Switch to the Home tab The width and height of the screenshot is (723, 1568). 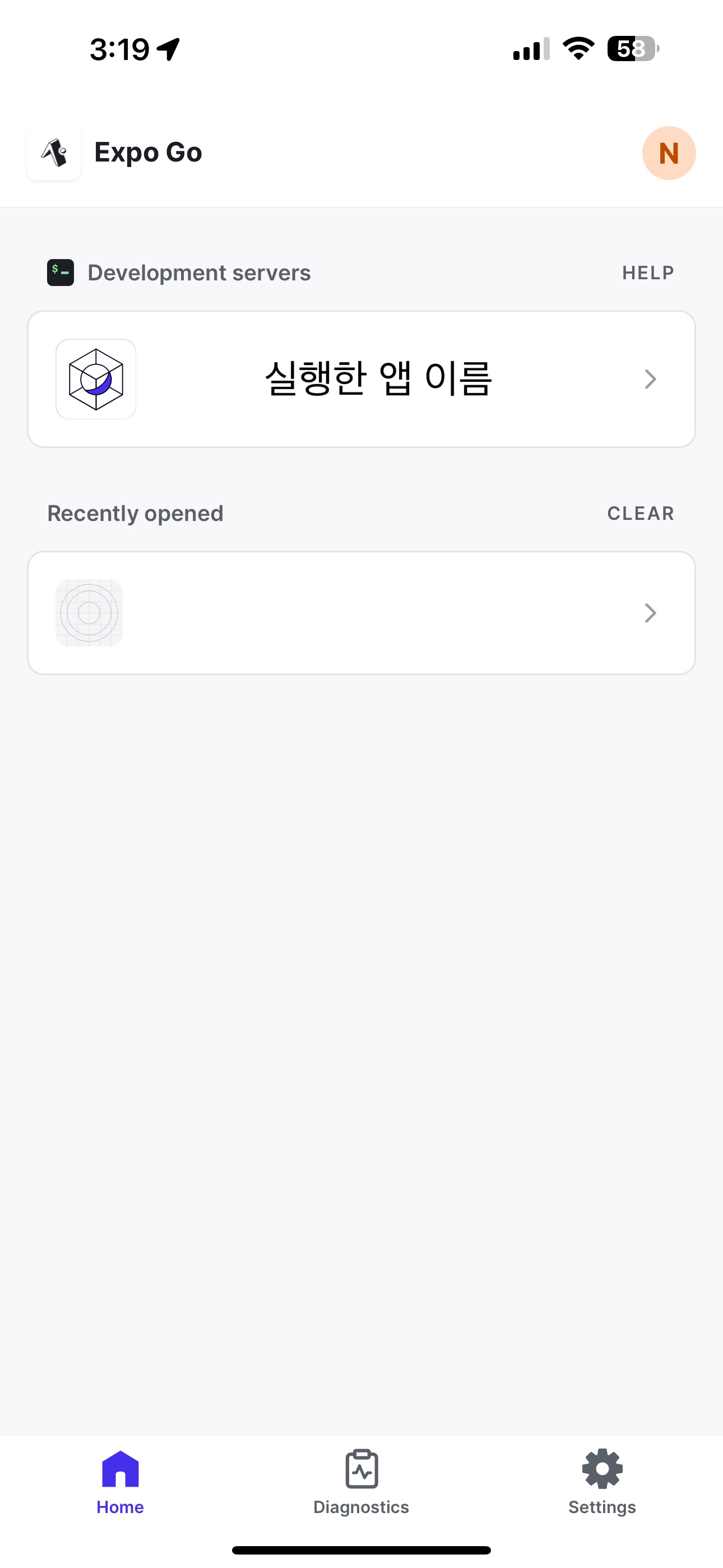click(x=120, y=1482)
